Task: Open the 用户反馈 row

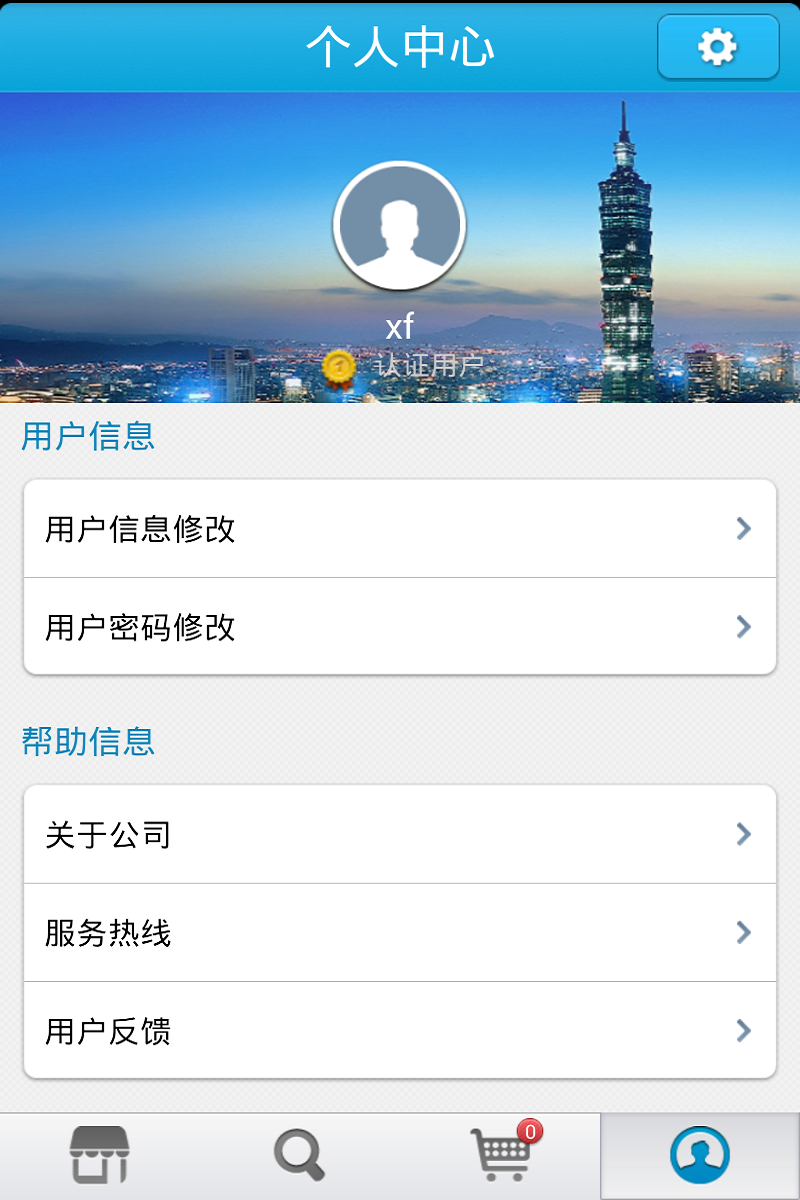Action: point(400,1030)
